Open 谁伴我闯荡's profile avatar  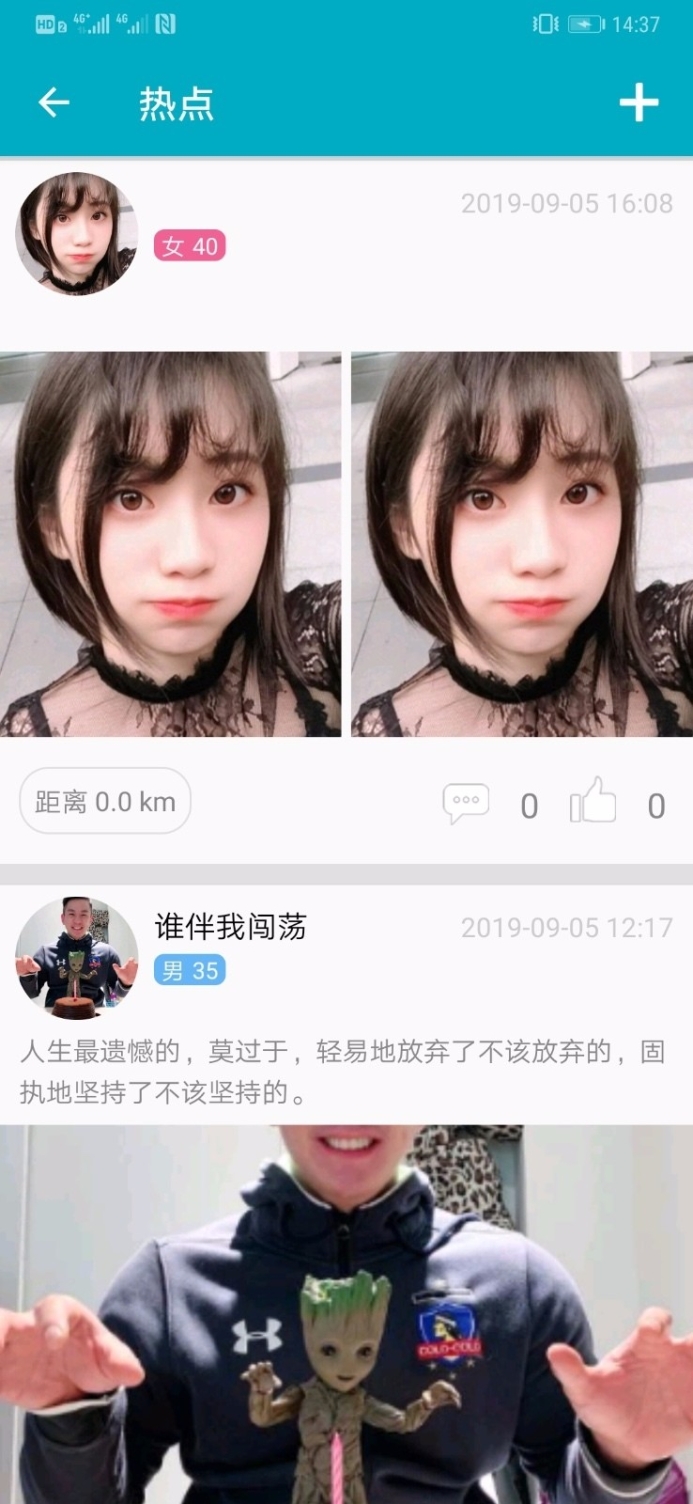coord(77,957)
